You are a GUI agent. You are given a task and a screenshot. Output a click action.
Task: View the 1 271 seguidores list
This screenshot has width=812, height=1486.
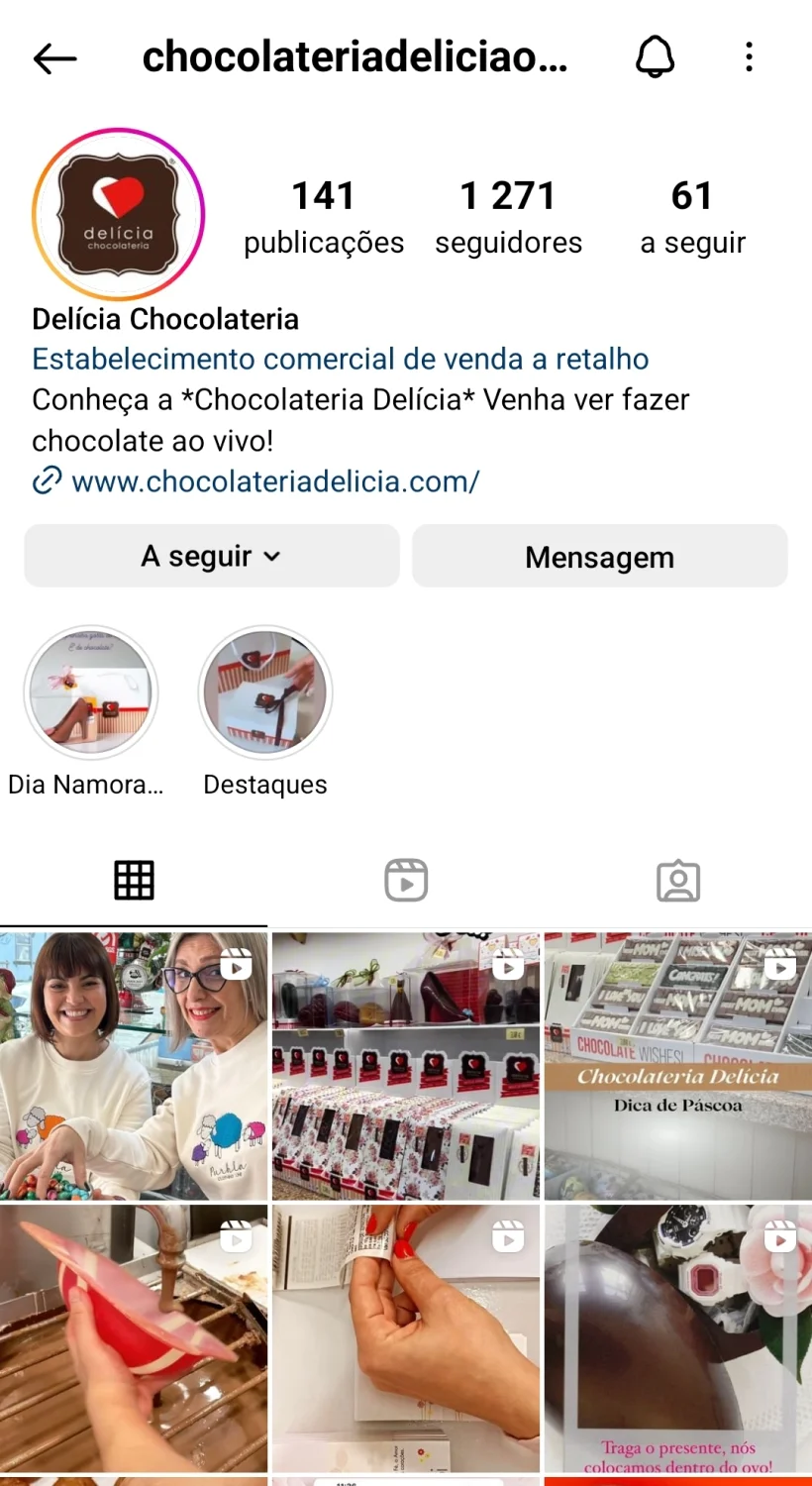[508, 217]
